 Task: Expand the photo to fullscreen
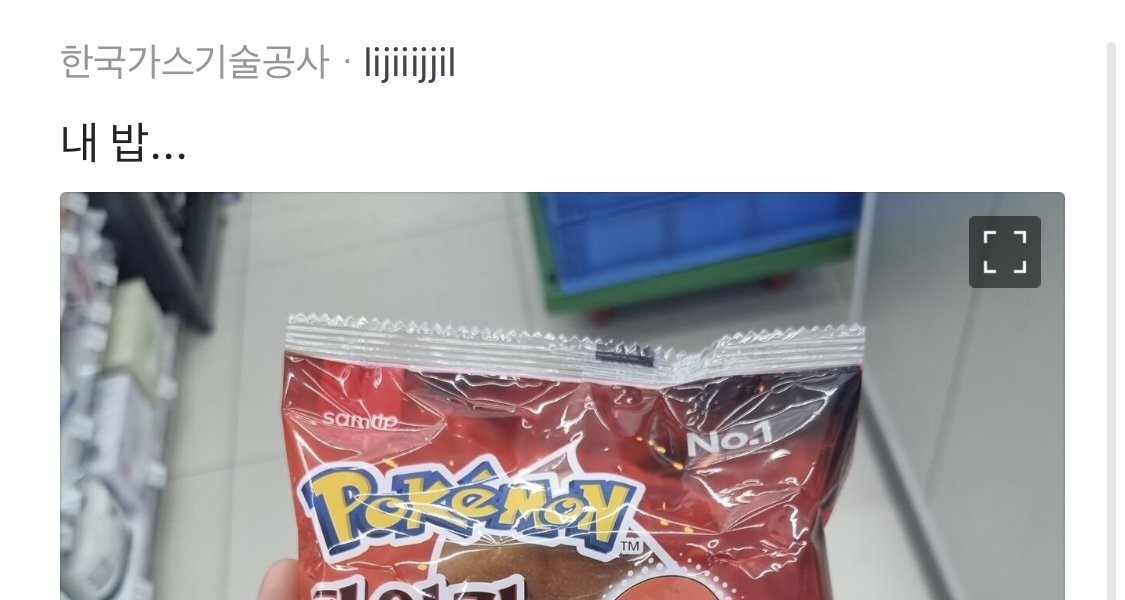[x=1004, y=252]
